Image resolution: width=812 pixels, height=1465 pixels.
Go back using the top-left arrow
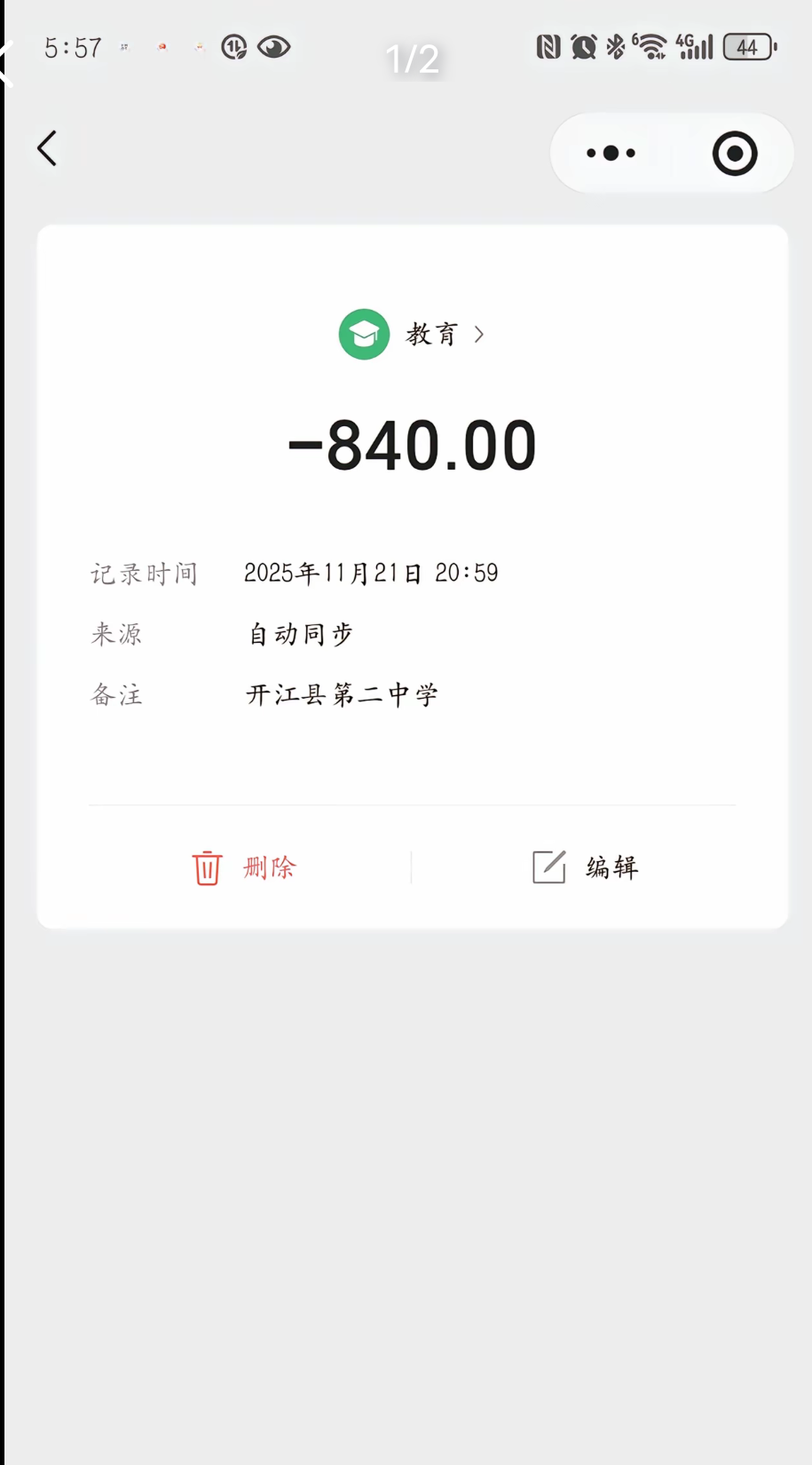tap(48, 148)
